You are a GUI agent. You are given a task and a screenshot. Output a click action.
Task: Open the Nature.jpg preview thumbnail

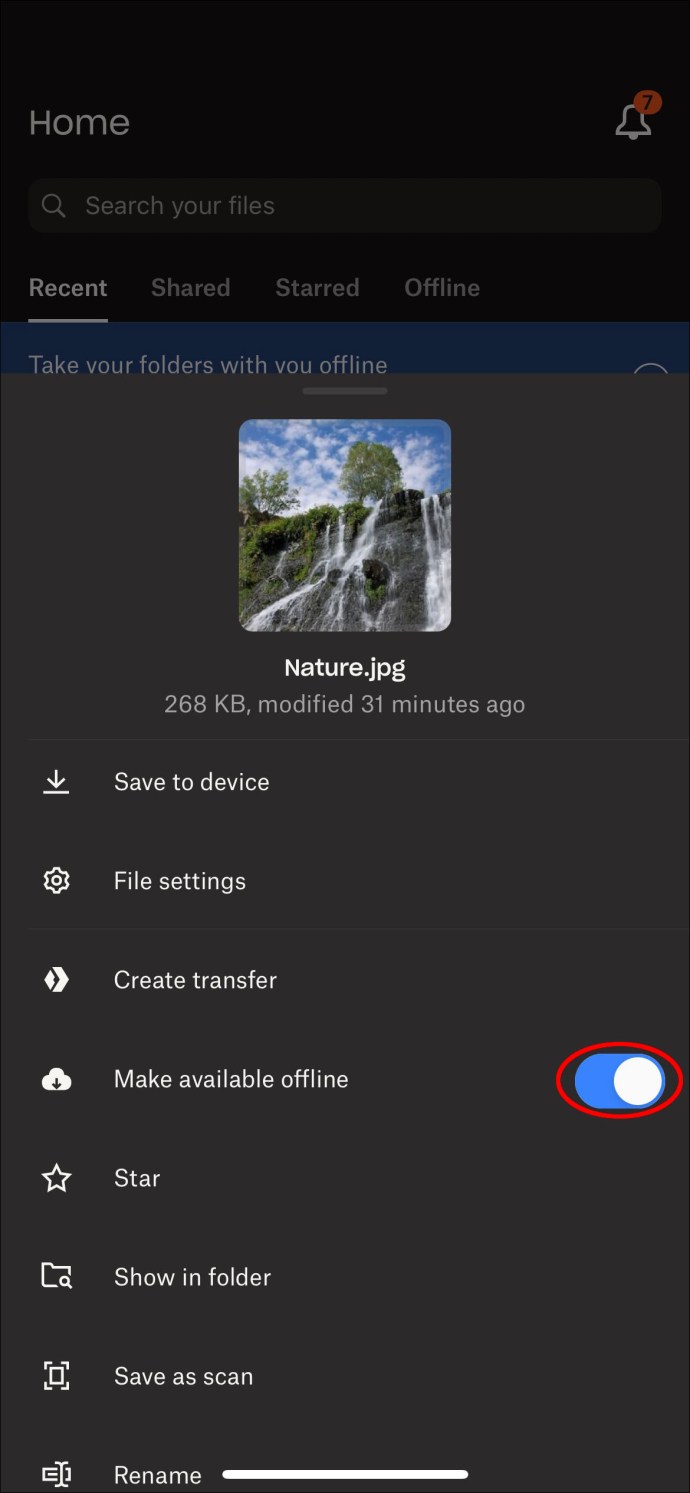click(345, 525)
